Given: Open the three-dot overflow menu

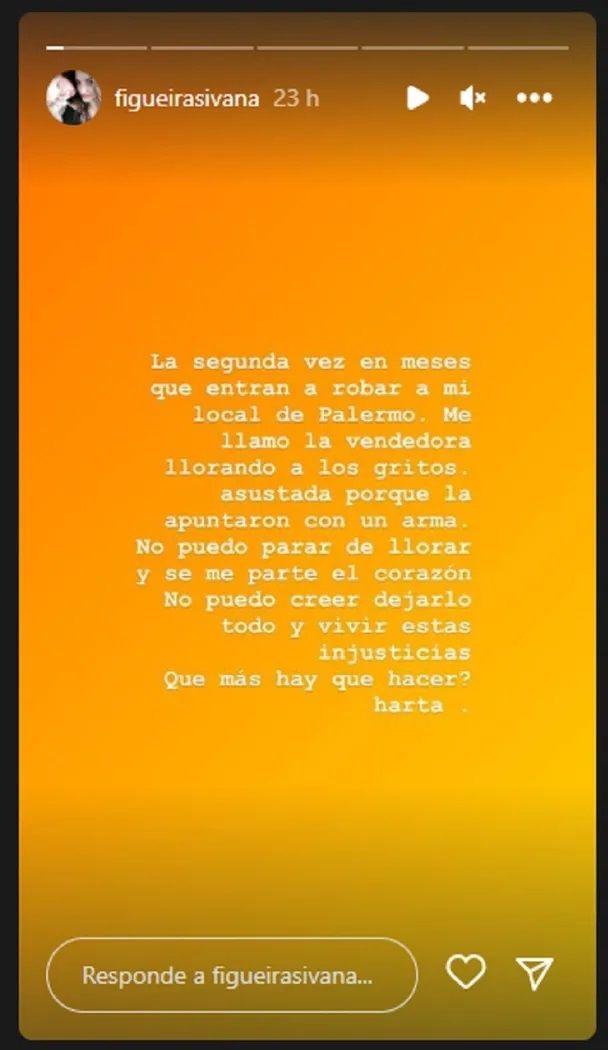Looking at the screenshot, I should pos(534,97).
